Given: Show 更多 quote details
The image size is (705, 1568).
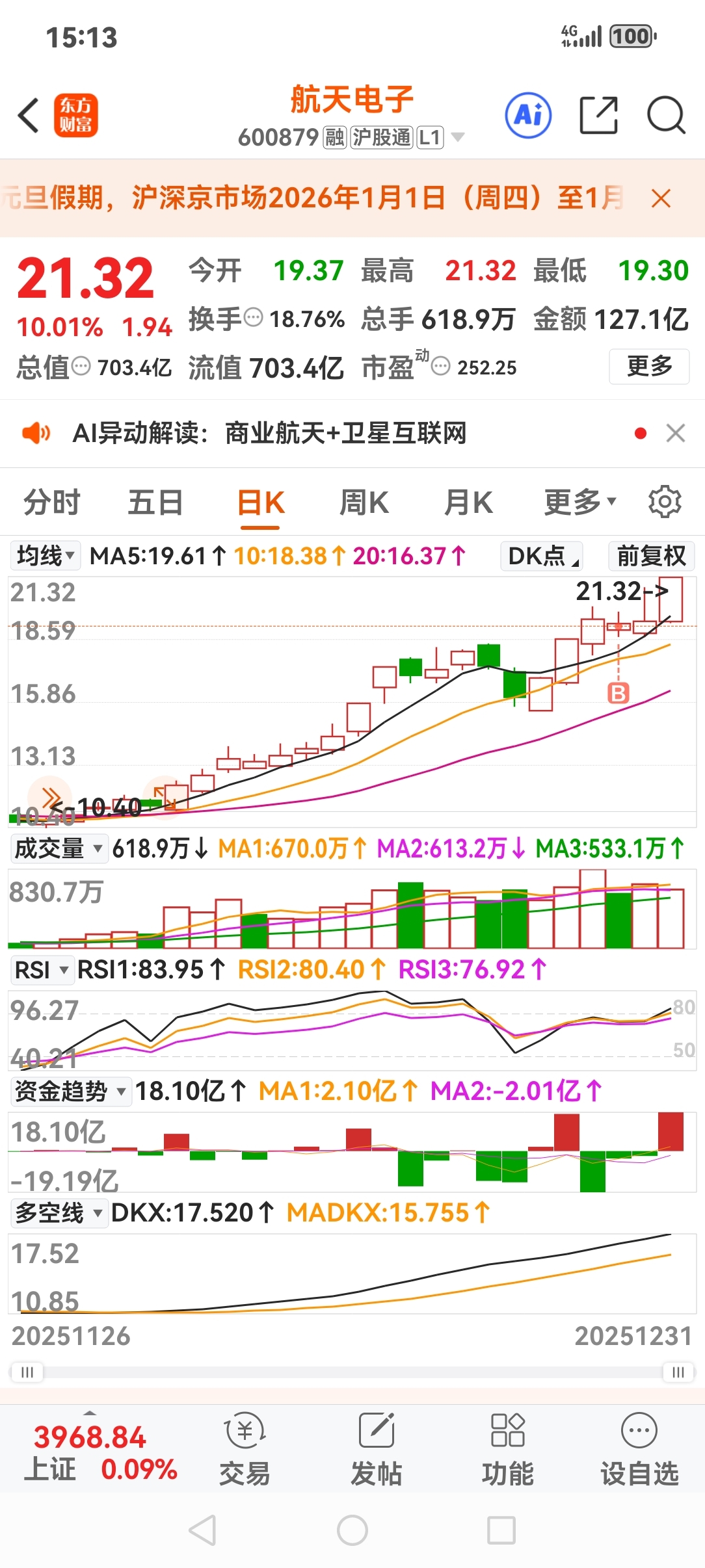Looking at the screenshot, I should point(648,367).
